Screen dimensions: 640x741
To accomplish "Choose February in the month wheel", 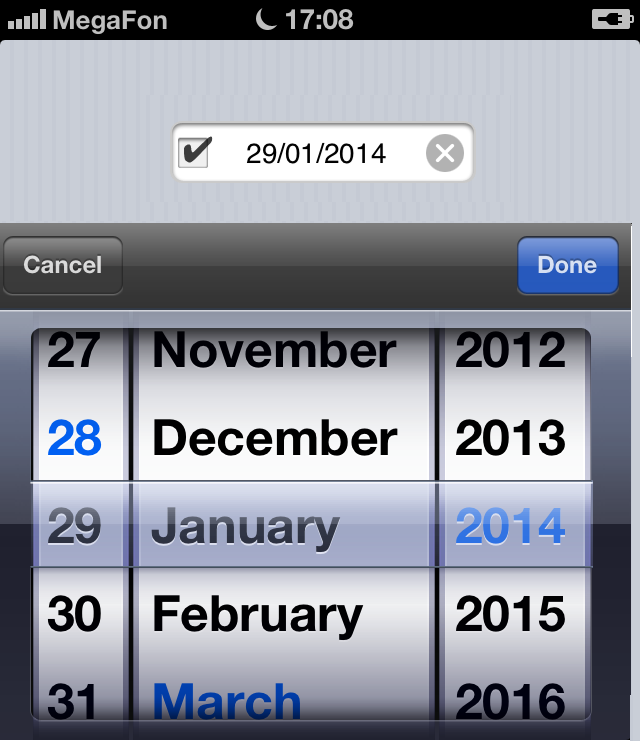I will coord(257,614).
